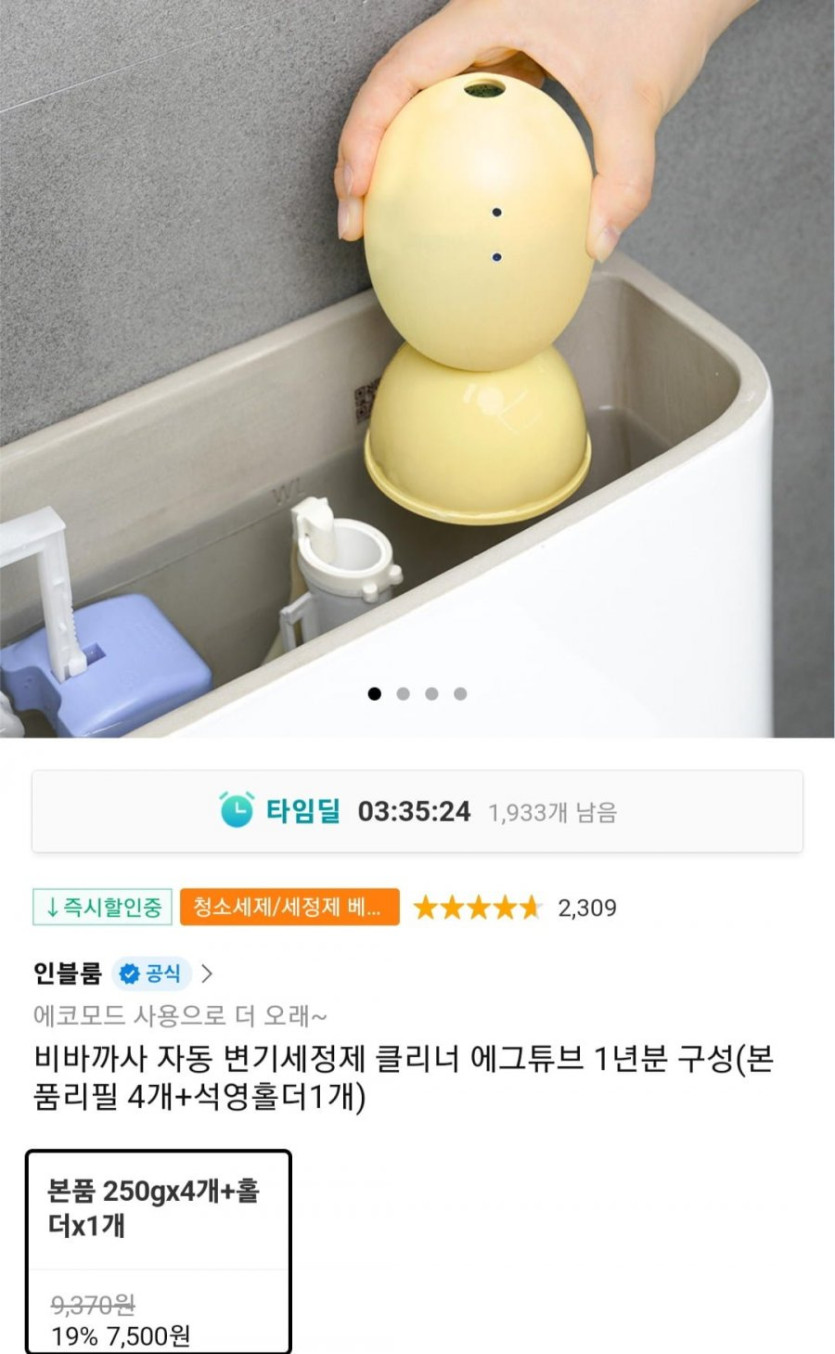Tap the 즉시할인중 discount badge
Image resolution: width=835 pixels, height=1354 pixels.
pos(103,907)
